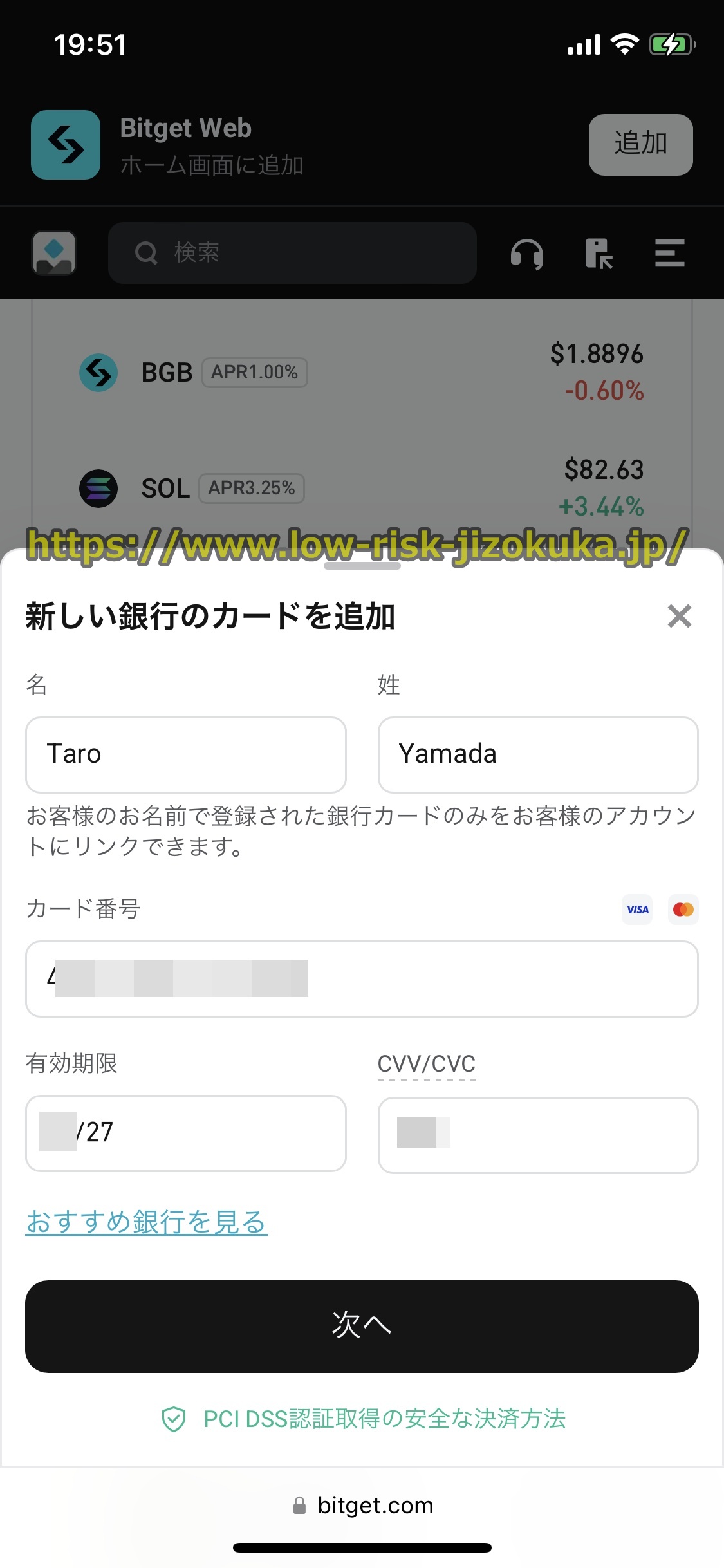Select the expiry date field
The width and height of the screenshot is (724, 1568).
(185, 1133)
